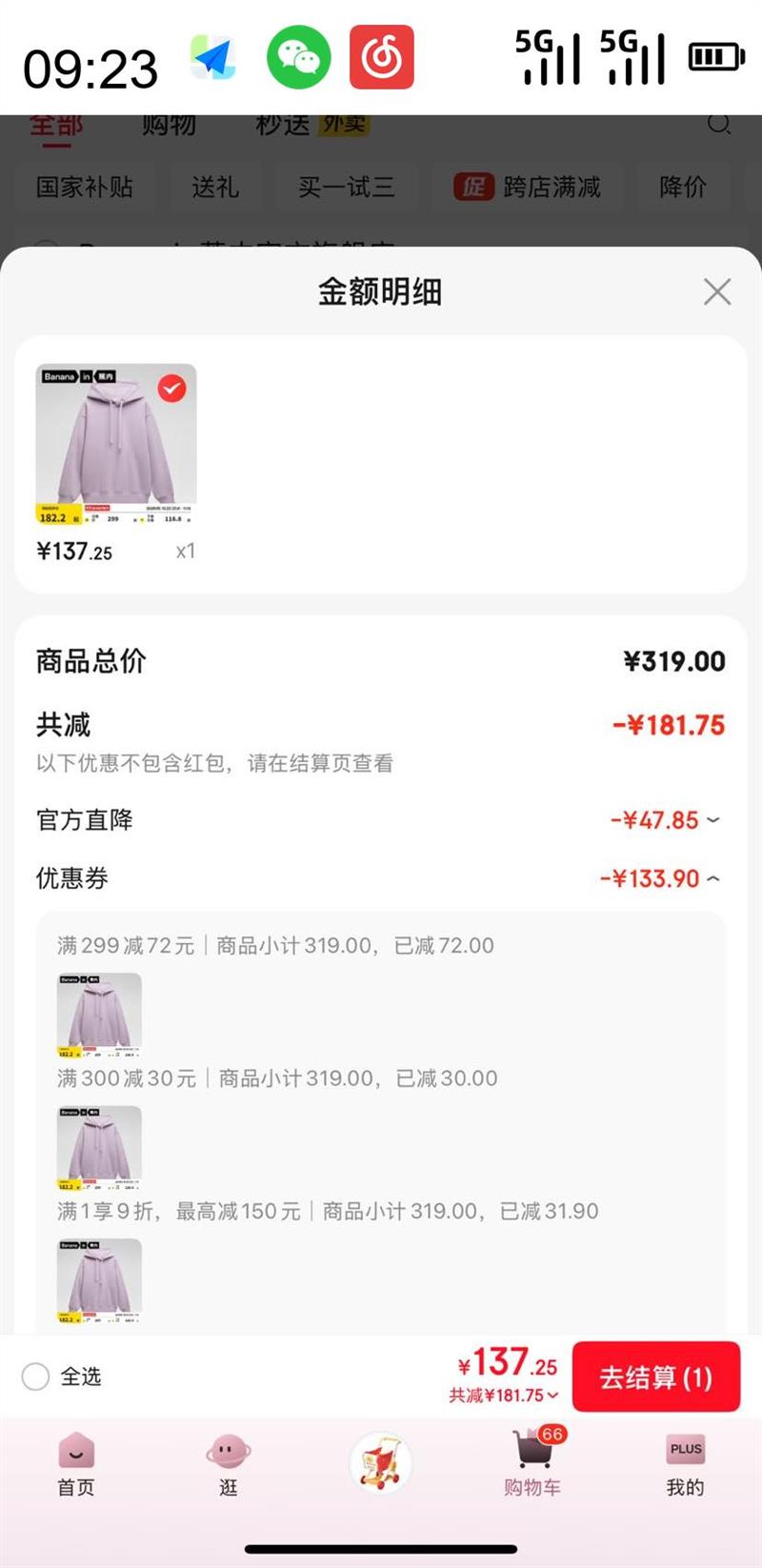Collapse the 优惠券 discount breakdown
Viewport: 762px width, 1568px height.
click(660, 878)
